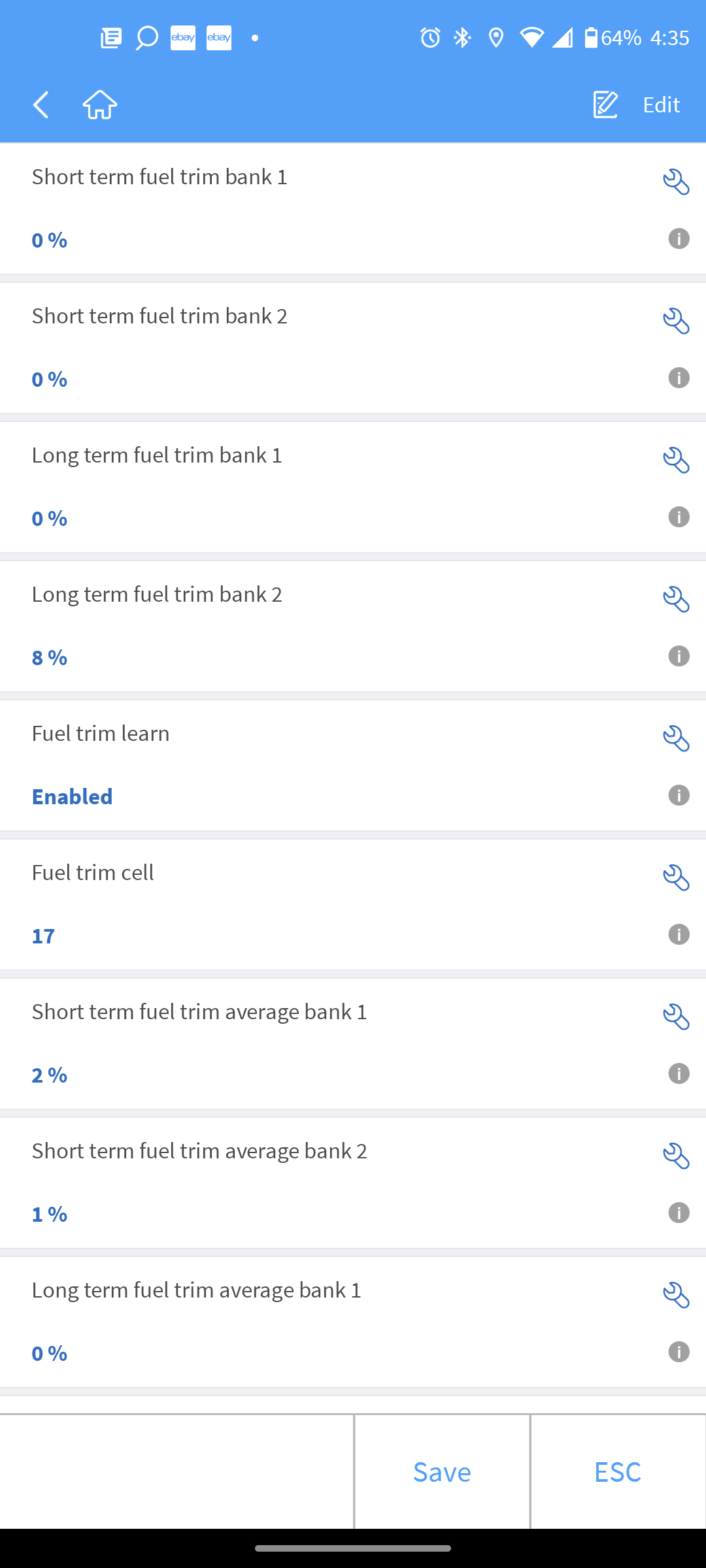
Task: Open wrench for Short term fuel trim bank 2
Action: 676,321
